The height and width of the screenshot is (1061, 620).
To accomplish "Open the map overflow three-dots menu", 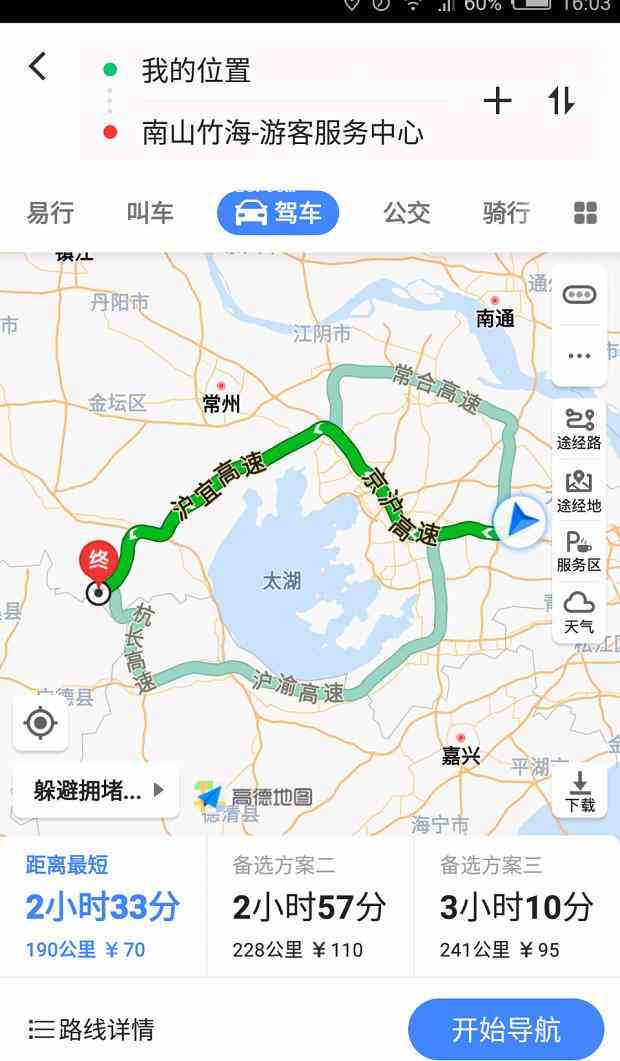I will tap(579, 356).
